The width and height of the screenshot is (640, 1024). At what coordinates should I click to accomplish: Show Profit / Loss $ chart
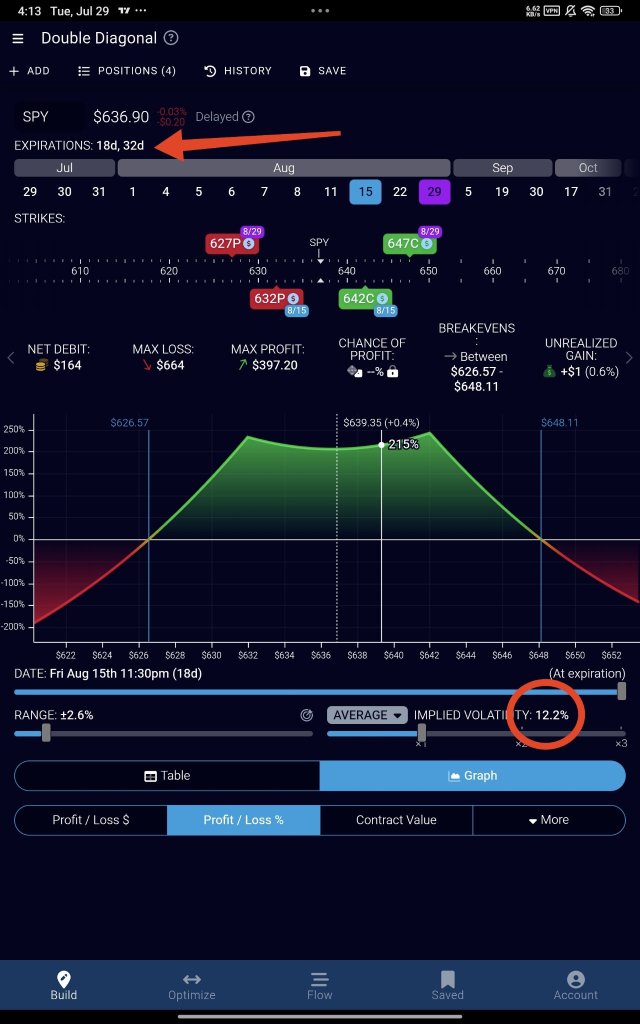click(x=91, y=820)
